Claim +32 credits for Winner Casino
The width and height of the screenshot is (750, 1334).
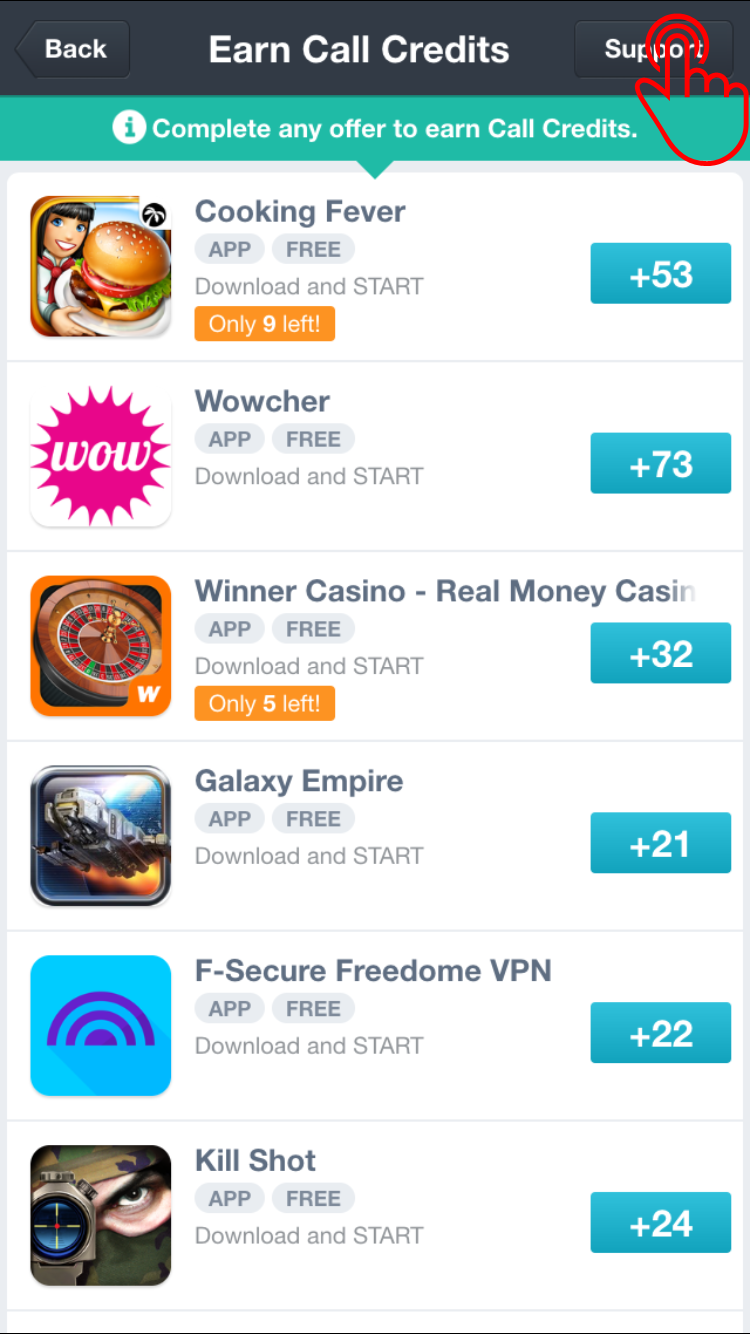660,654
